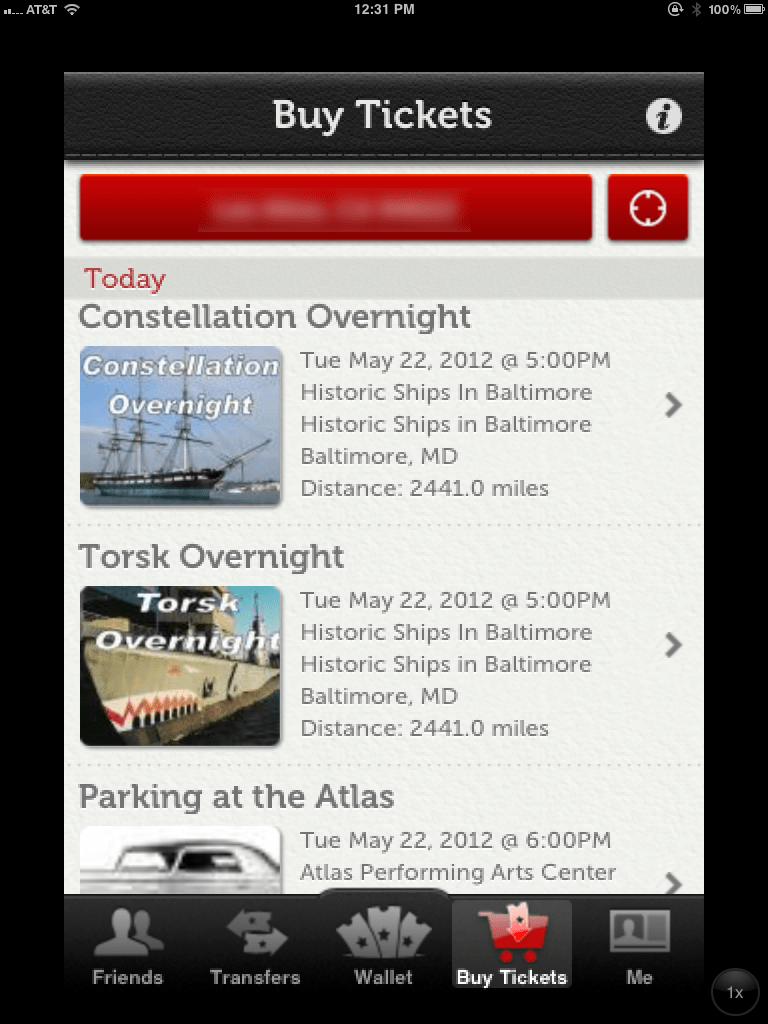The width and height of the screenshot is (768, 1024).
Task: Switch to the Friends tab
Action: point(128,944)
